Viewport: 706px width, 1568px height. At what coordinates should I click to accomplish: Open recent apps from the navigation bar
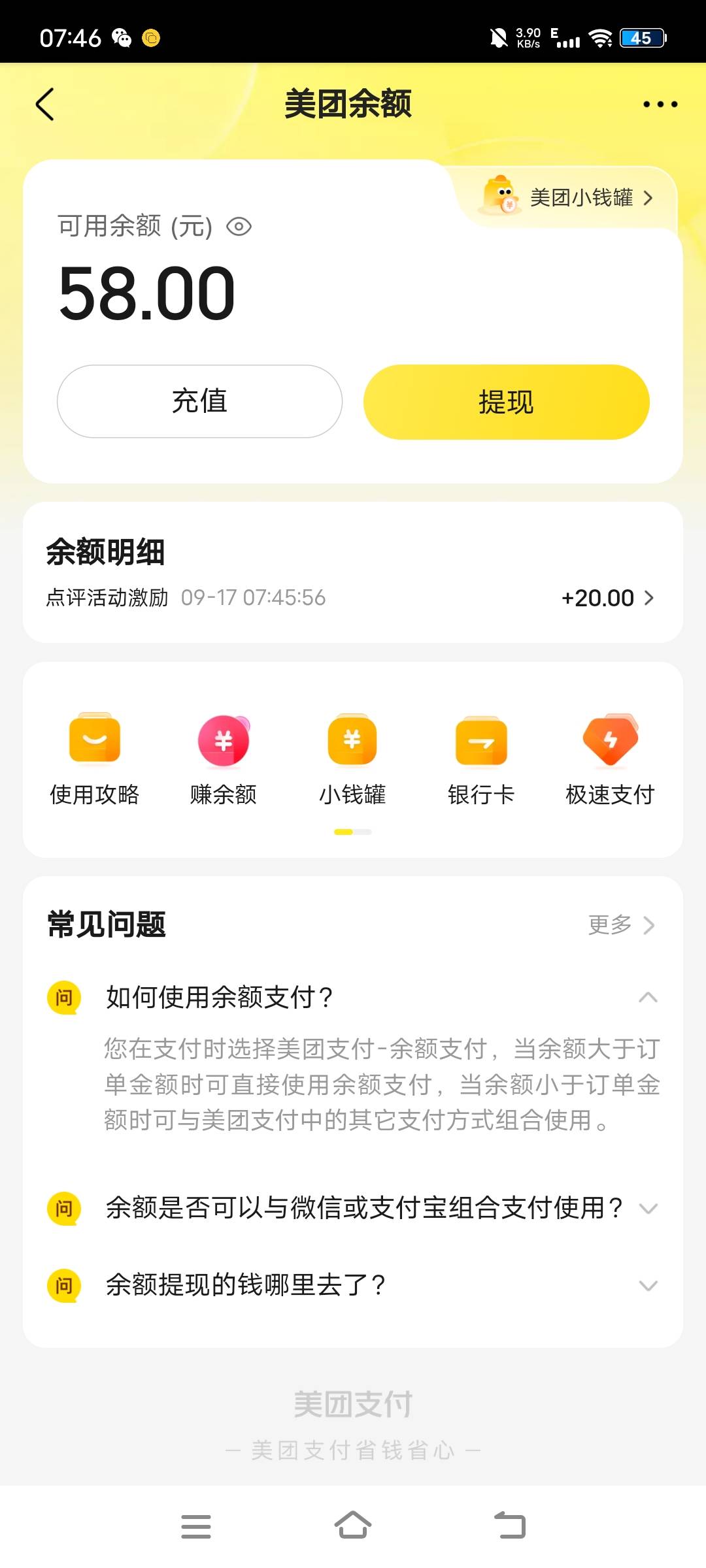[x=196, y=1526]
